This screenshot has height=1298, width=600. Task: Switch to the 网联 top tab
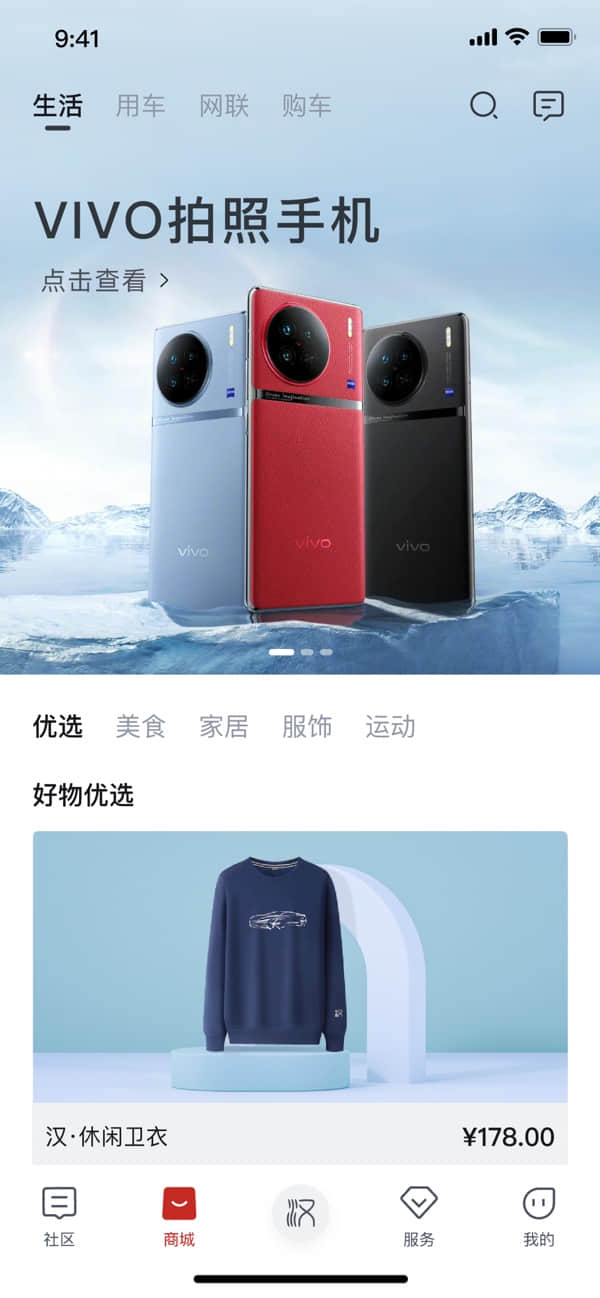[223, 106]
